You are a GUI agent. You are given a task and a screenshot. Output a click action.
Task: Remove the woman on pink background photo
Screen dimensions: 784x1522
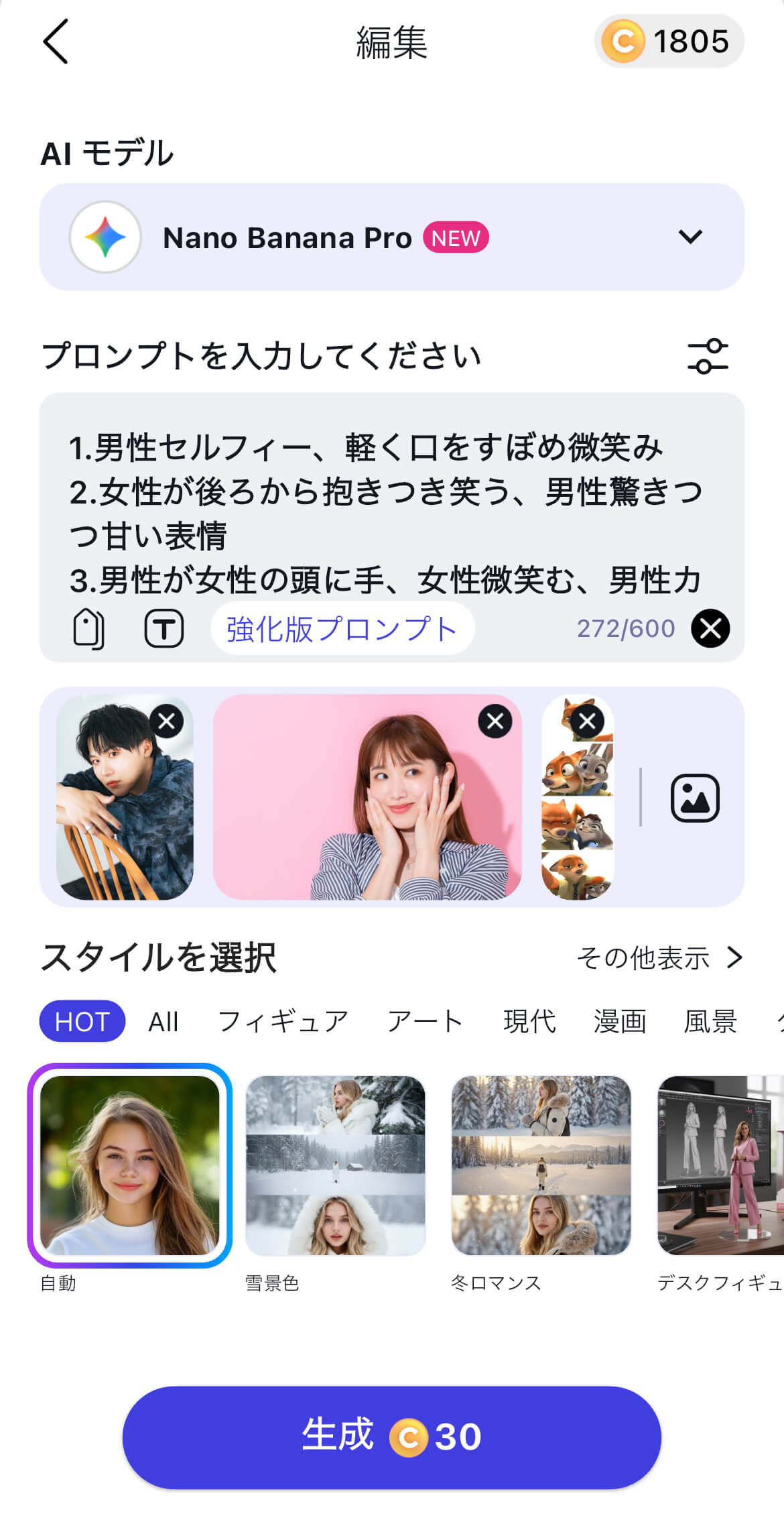tap(495, 721)
